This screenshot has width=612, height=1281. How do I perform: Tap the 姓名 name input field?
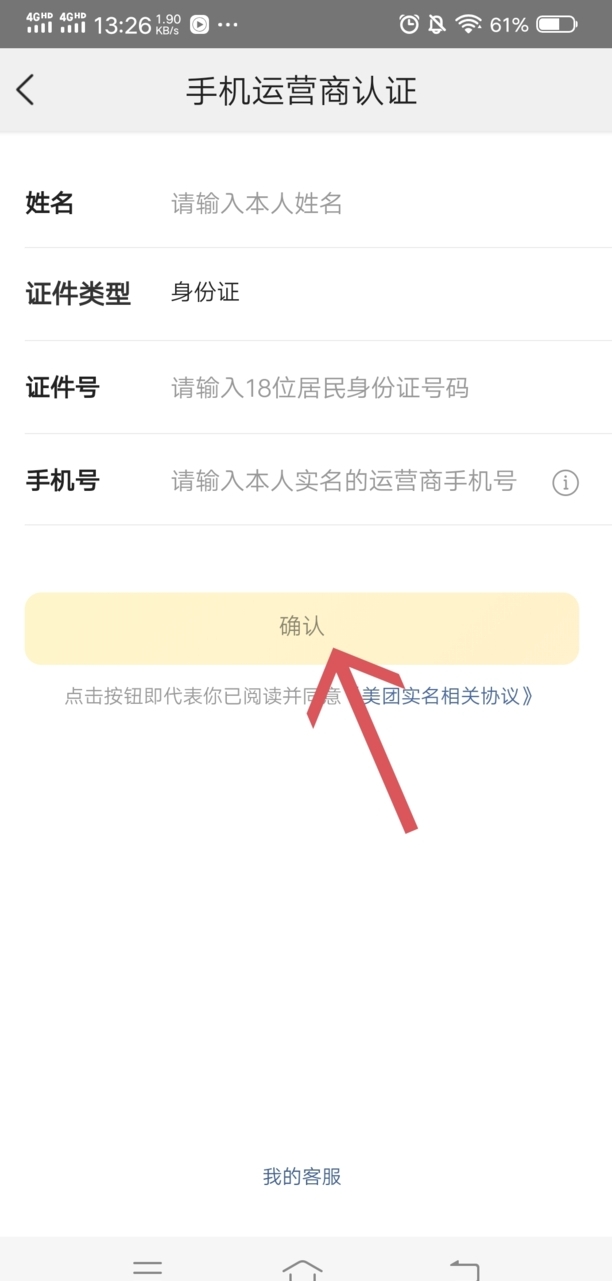380,204
